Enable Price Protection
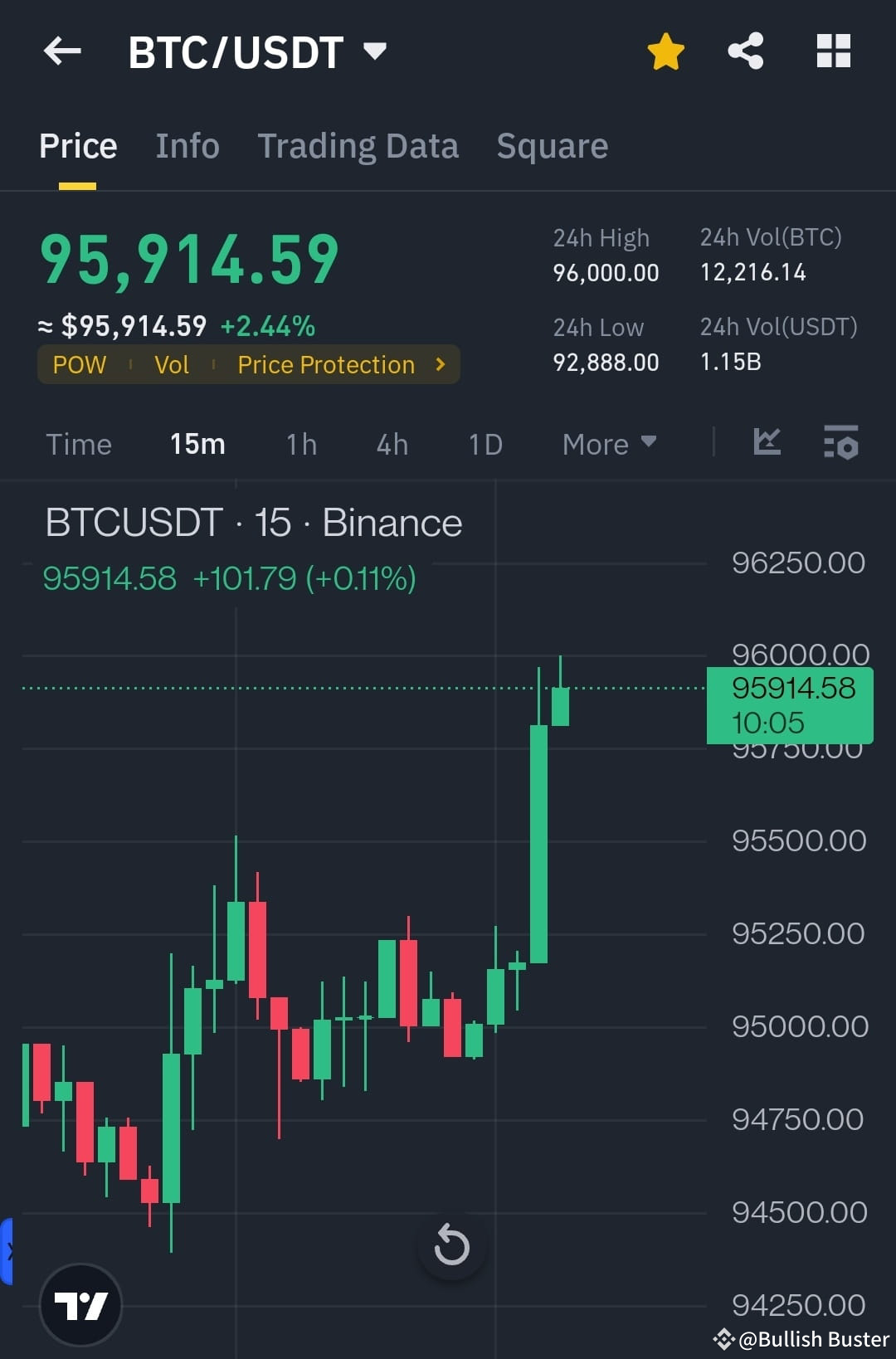This screenshot has width=896, height=1359. pyautogui.click(x=326, y=364)
